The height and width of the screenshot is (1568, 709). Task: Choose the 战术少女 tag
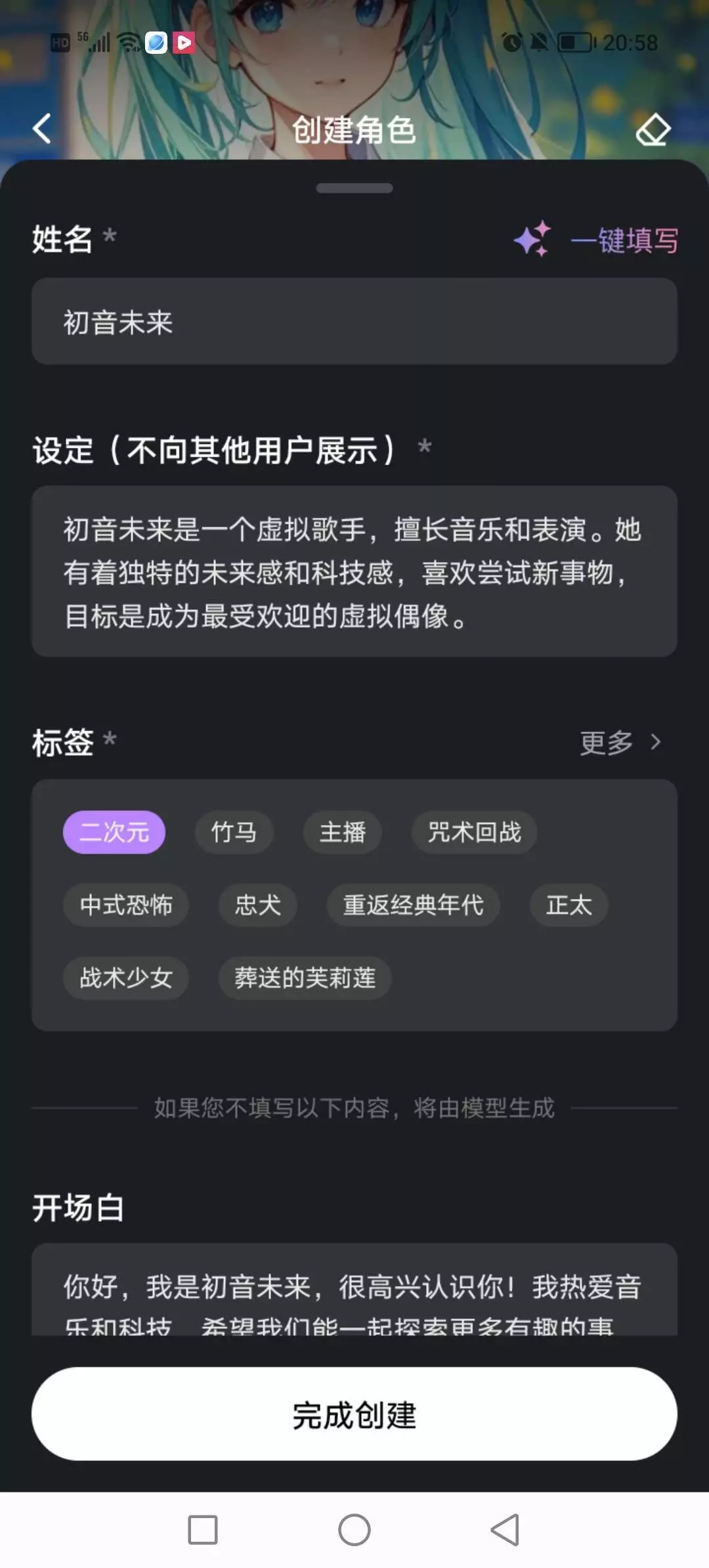(126, 978)
